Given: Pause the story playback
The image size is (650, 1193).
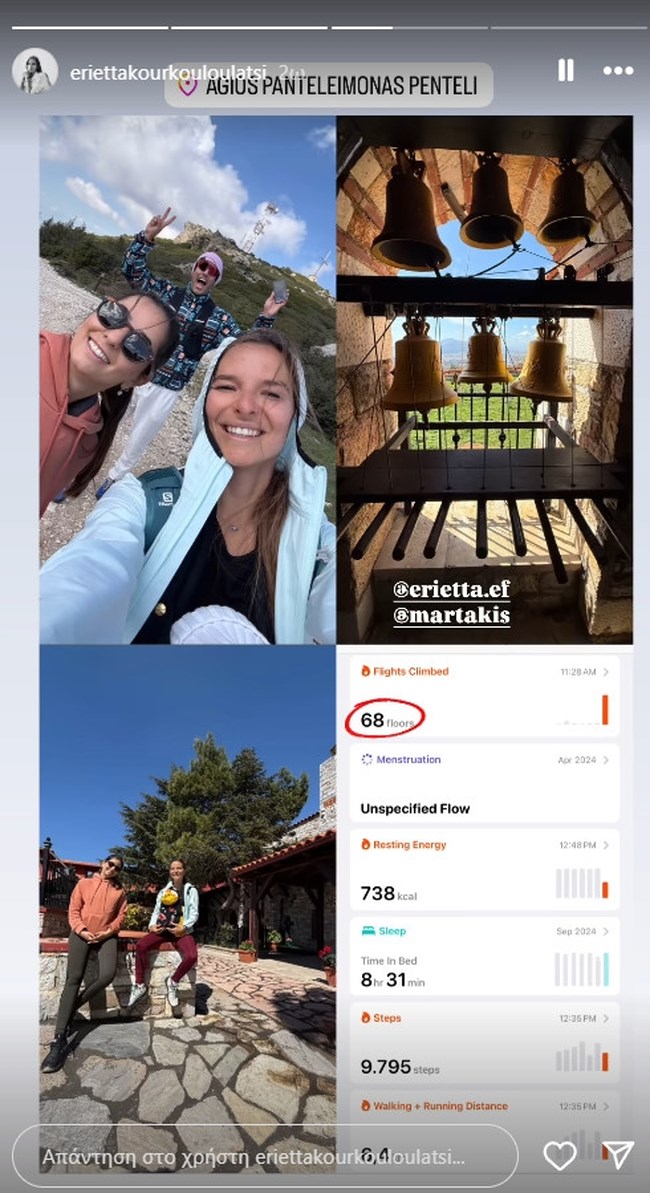Looking at the screenshot, I should coord(566,70).
